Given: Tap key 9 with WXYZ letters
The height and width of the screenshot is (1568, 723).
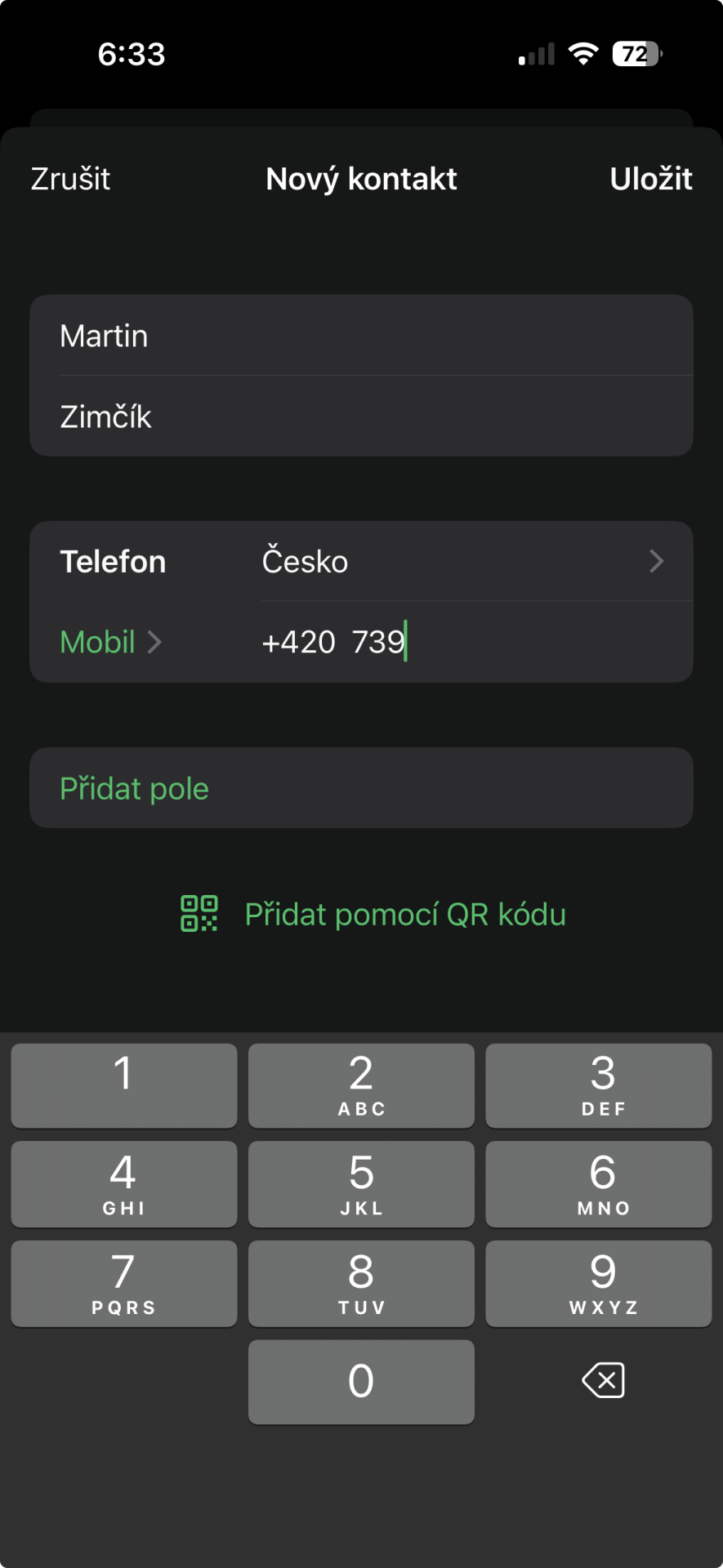Looking at the screenshot, I should point(599,1283).
